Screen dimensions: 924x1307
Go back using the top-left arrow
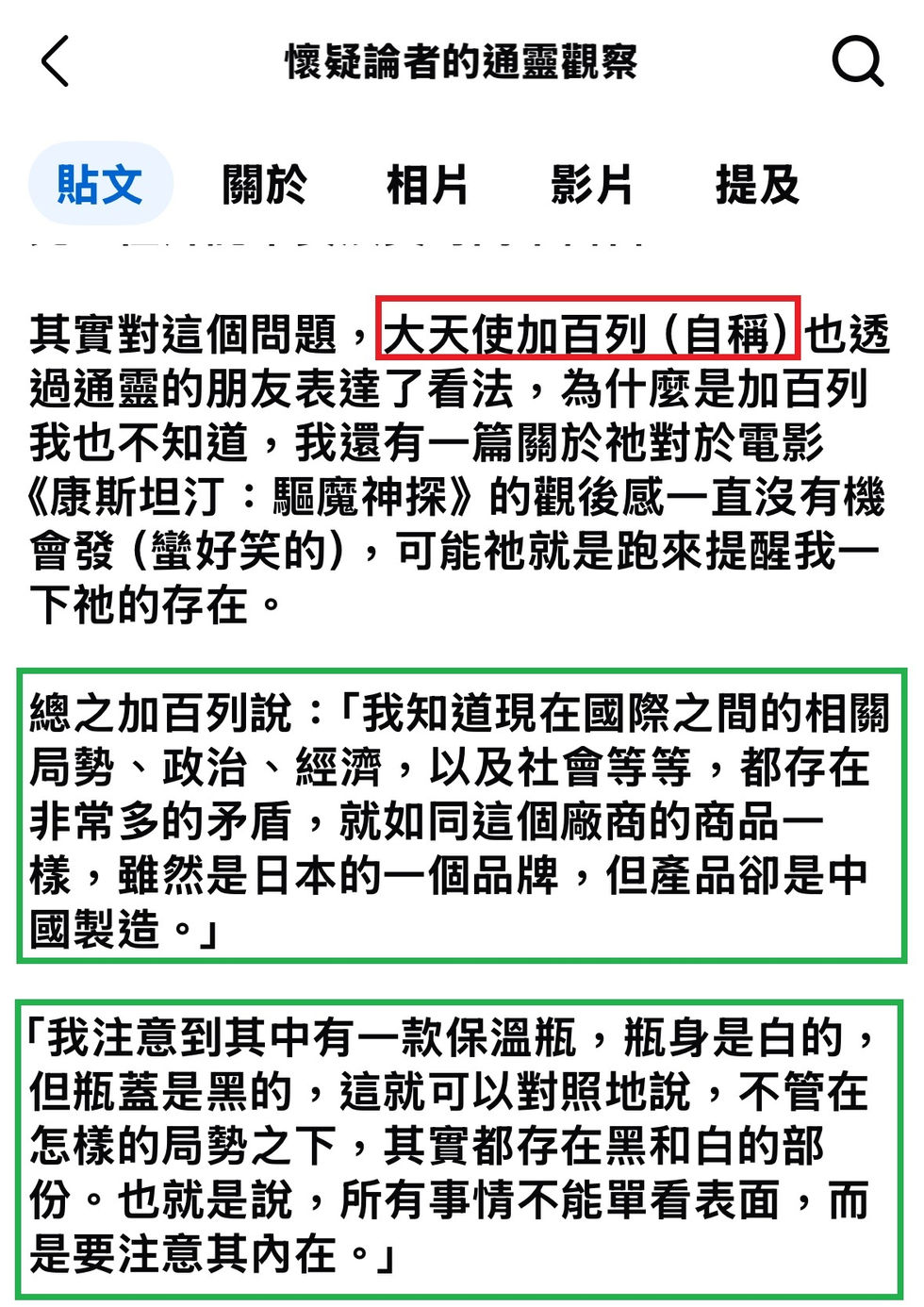(56, 61)
